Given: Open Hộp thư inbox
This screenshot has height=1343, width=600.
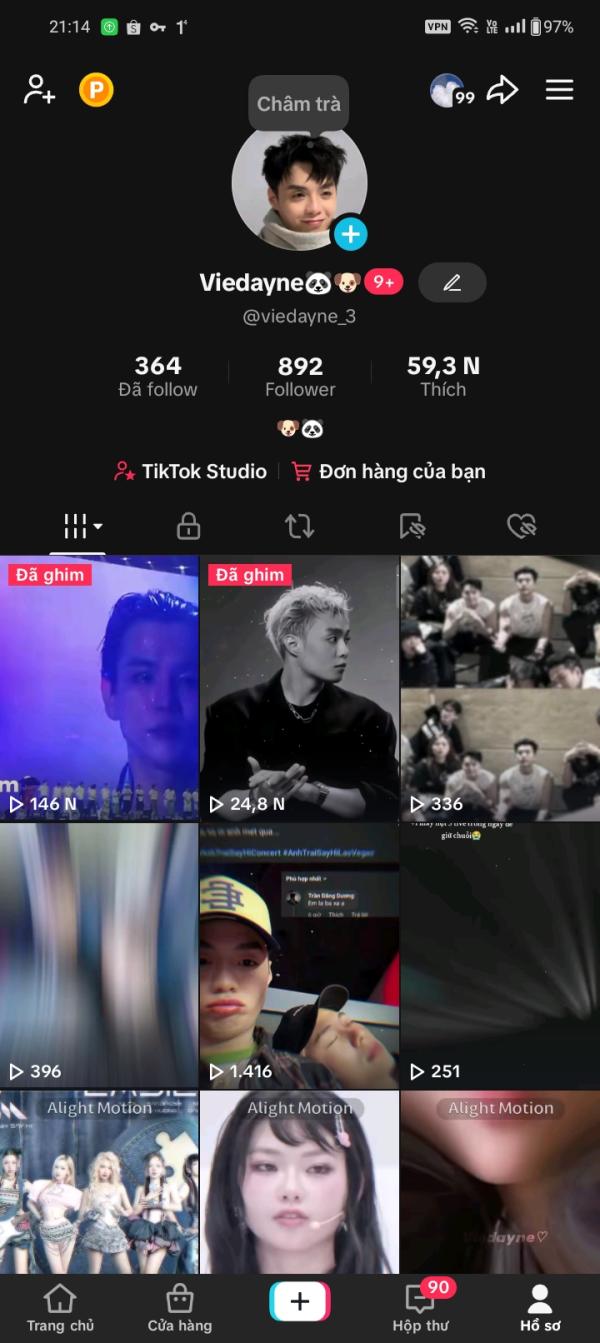Looking at the screenshot, I should 420,1307.
